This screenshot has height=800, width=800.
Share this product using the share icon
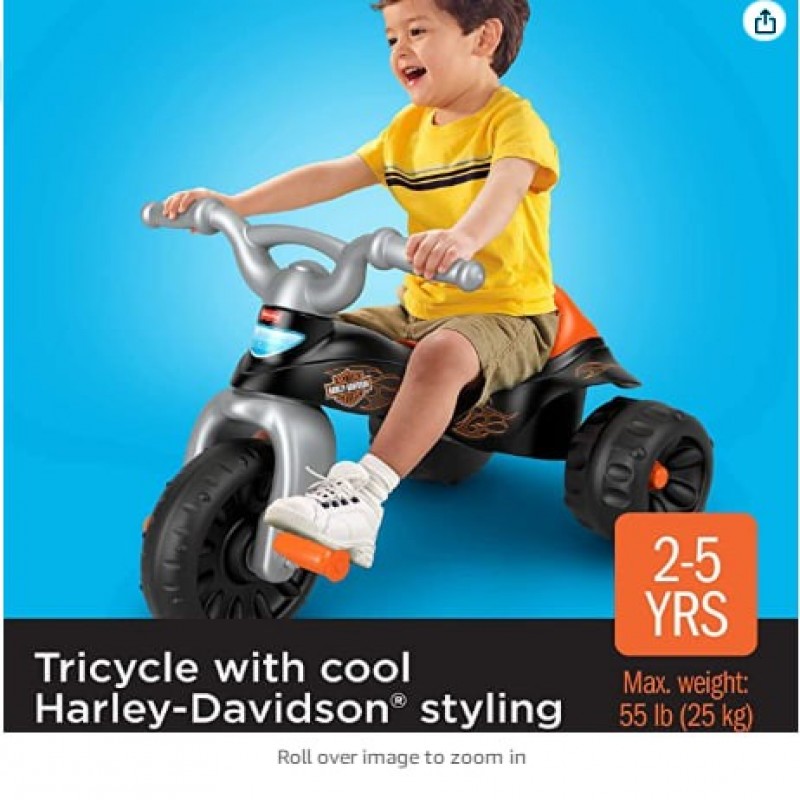pos(765,21)
